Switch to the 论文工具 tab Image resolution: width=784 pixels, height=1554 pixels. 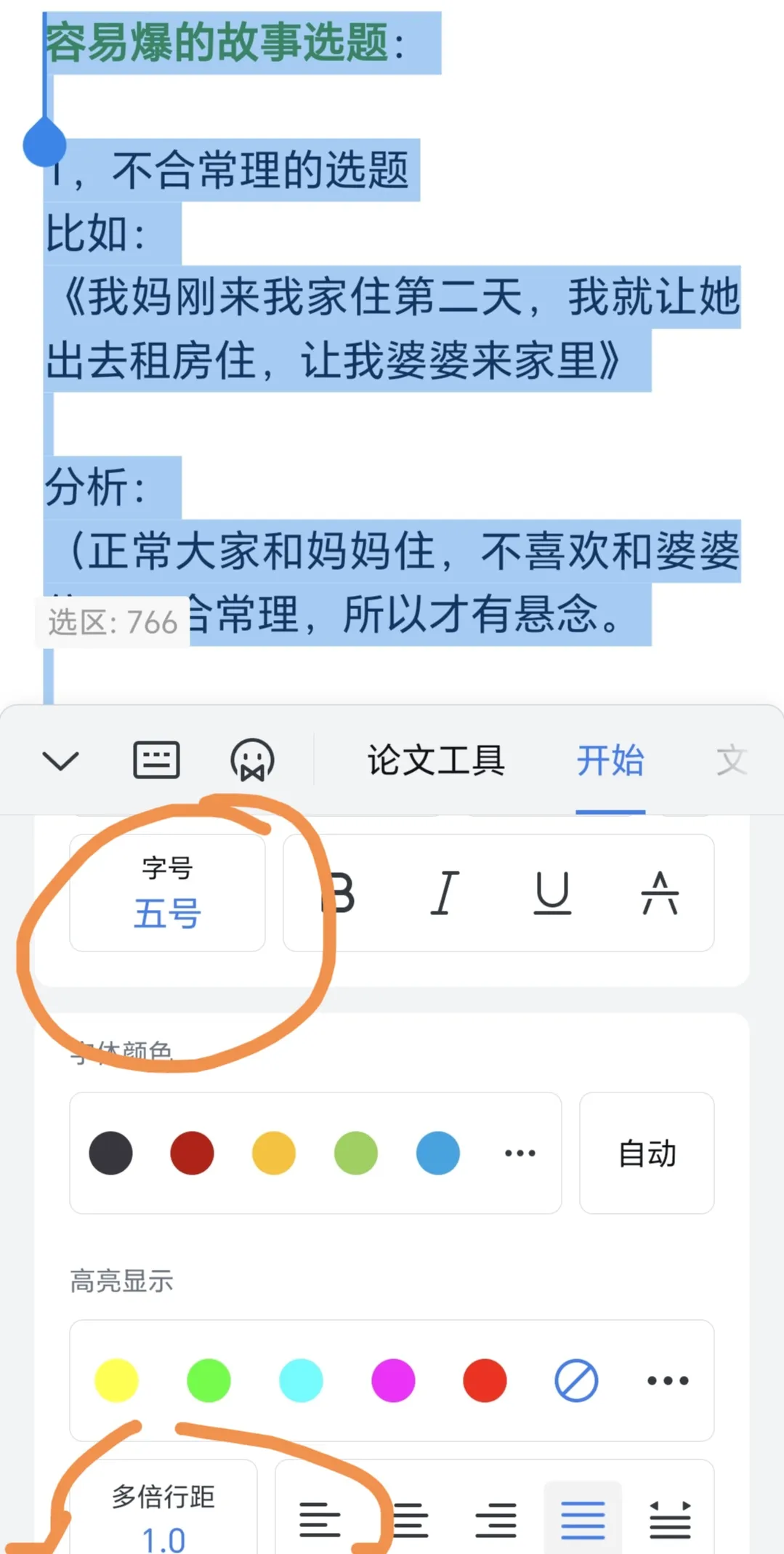[x=436, y=761]
